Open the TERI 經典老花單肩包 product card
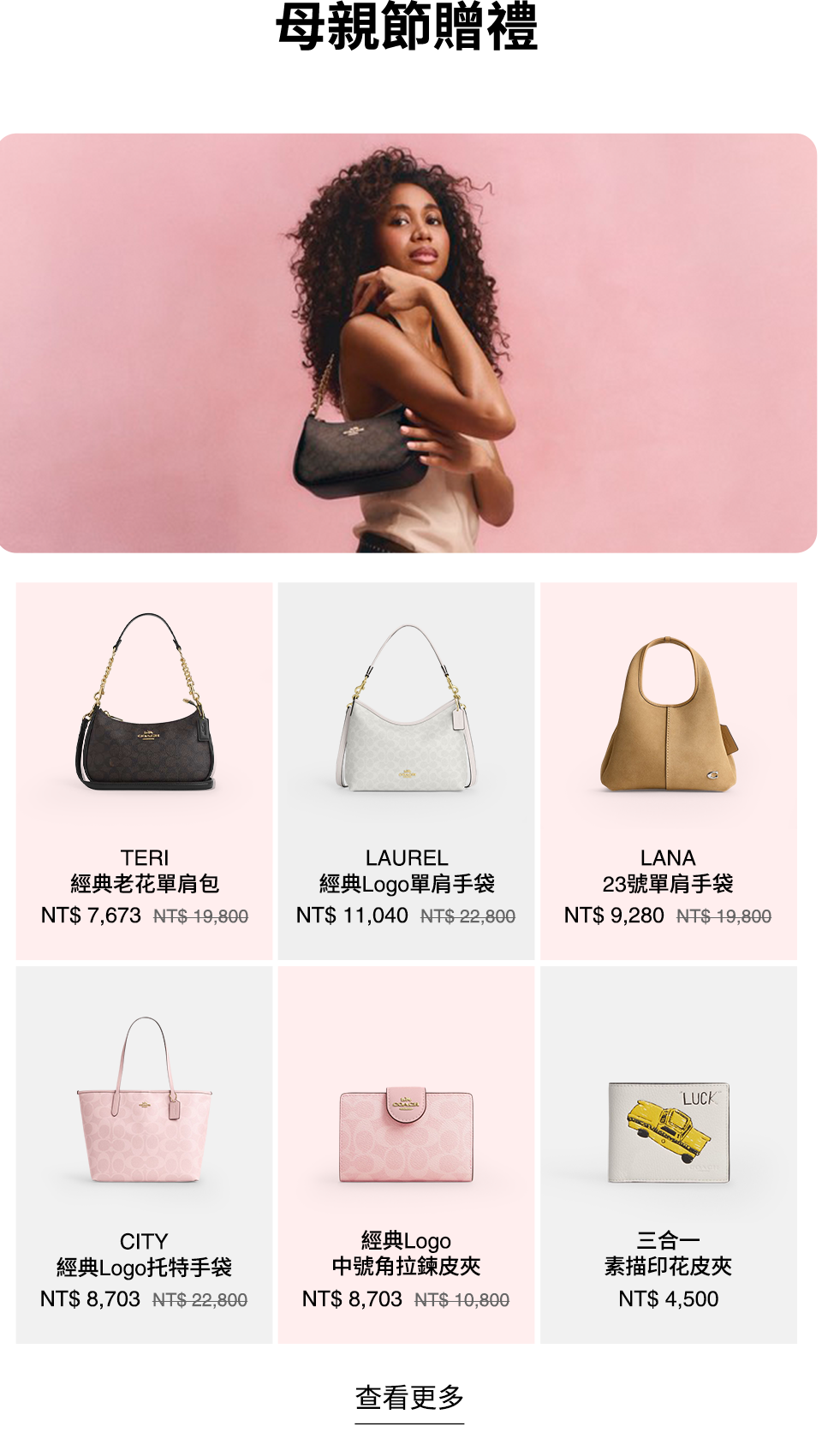Image resolution: width=822 pixels, height=1456 pixels. pyautogui.click(x=144, y=771)
